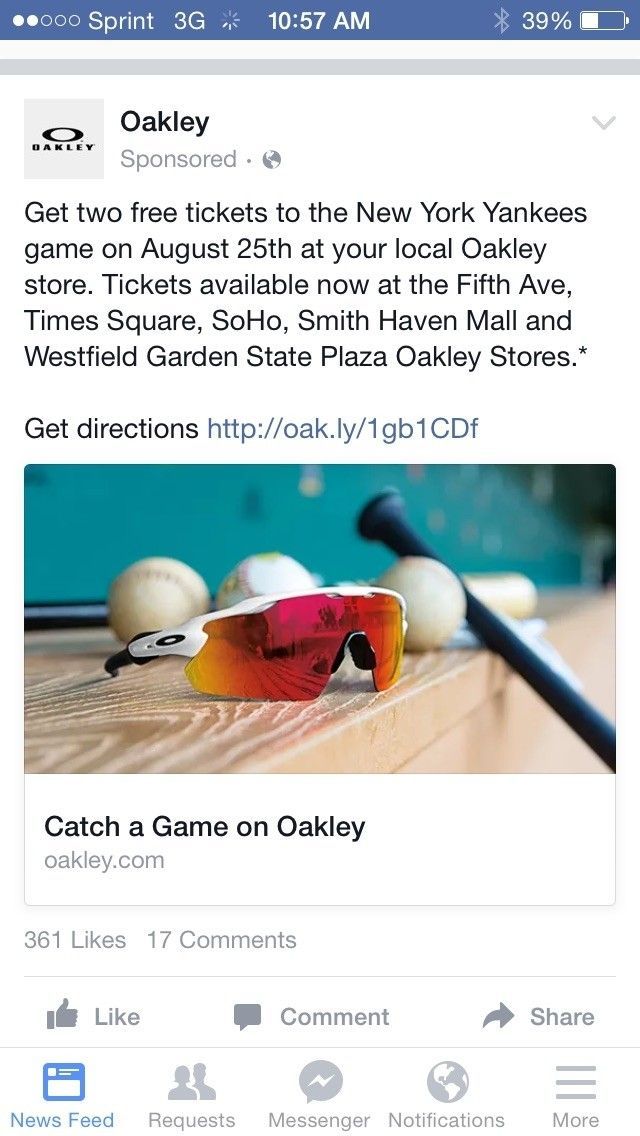640x1136 pixels.
Task: Switch to the News Feed tab
Action: (x=63, y=1095)
